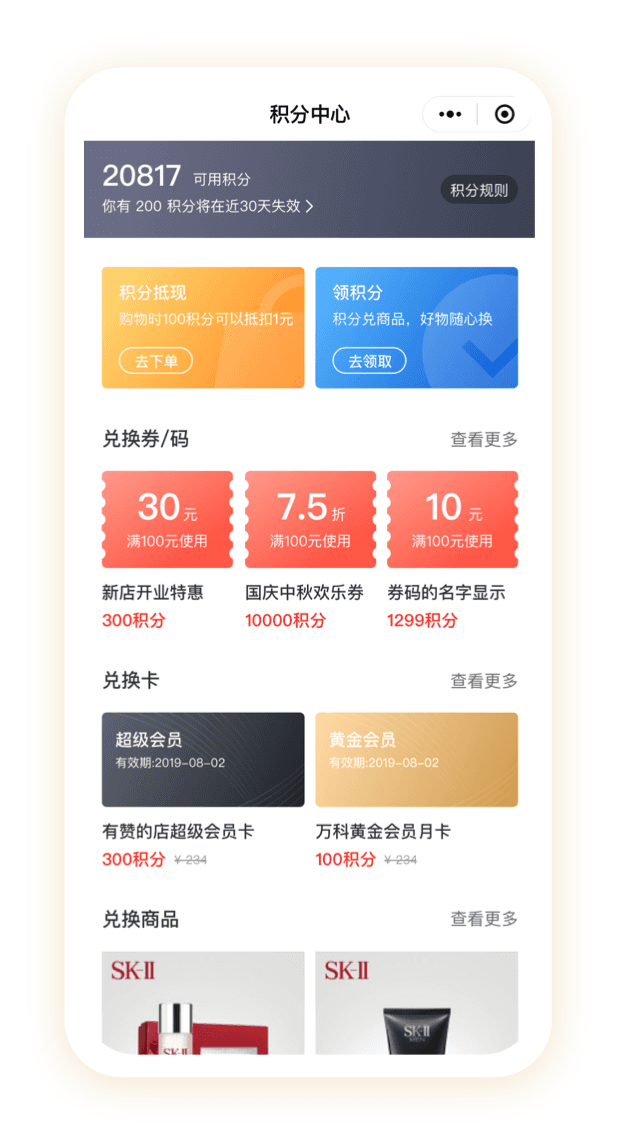Open 万科黄金会员月卡 card
The height and width of the screenshot is (1140, 621).
416,760
